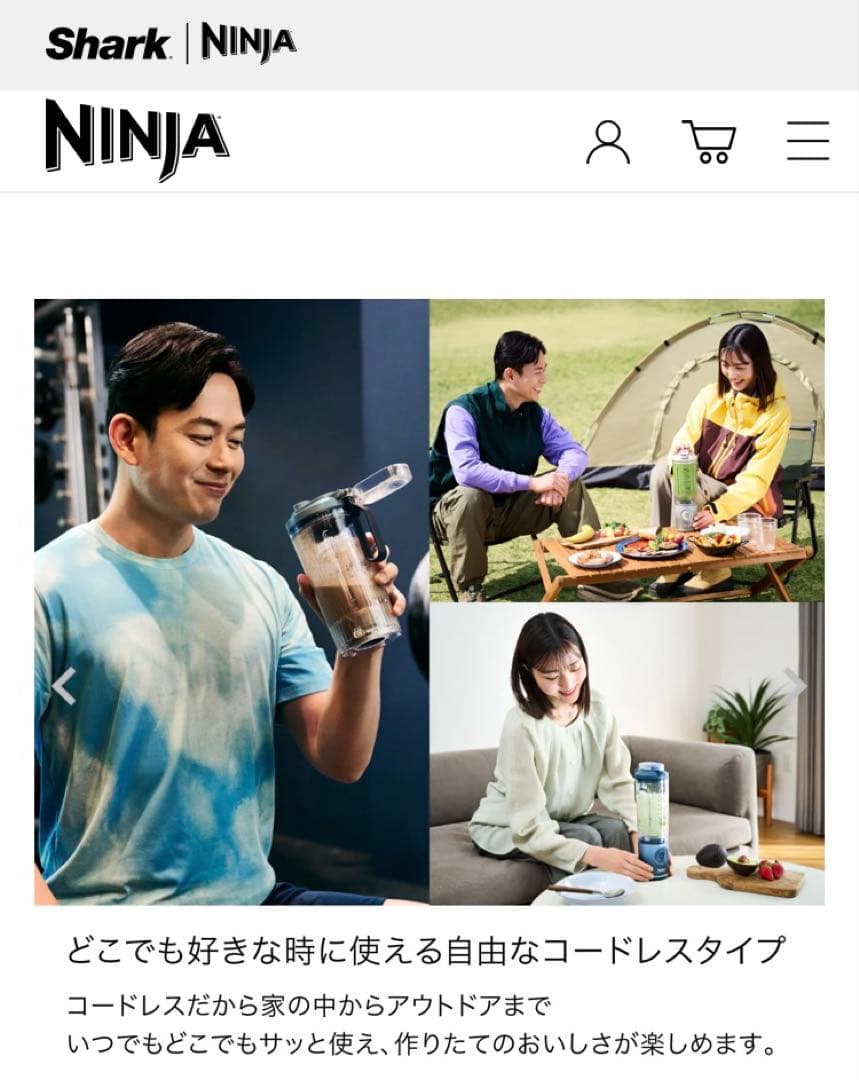View the shopping cart
Image resolution: width=859 pixels, height=1080 pixels.
tap(709, 142)
